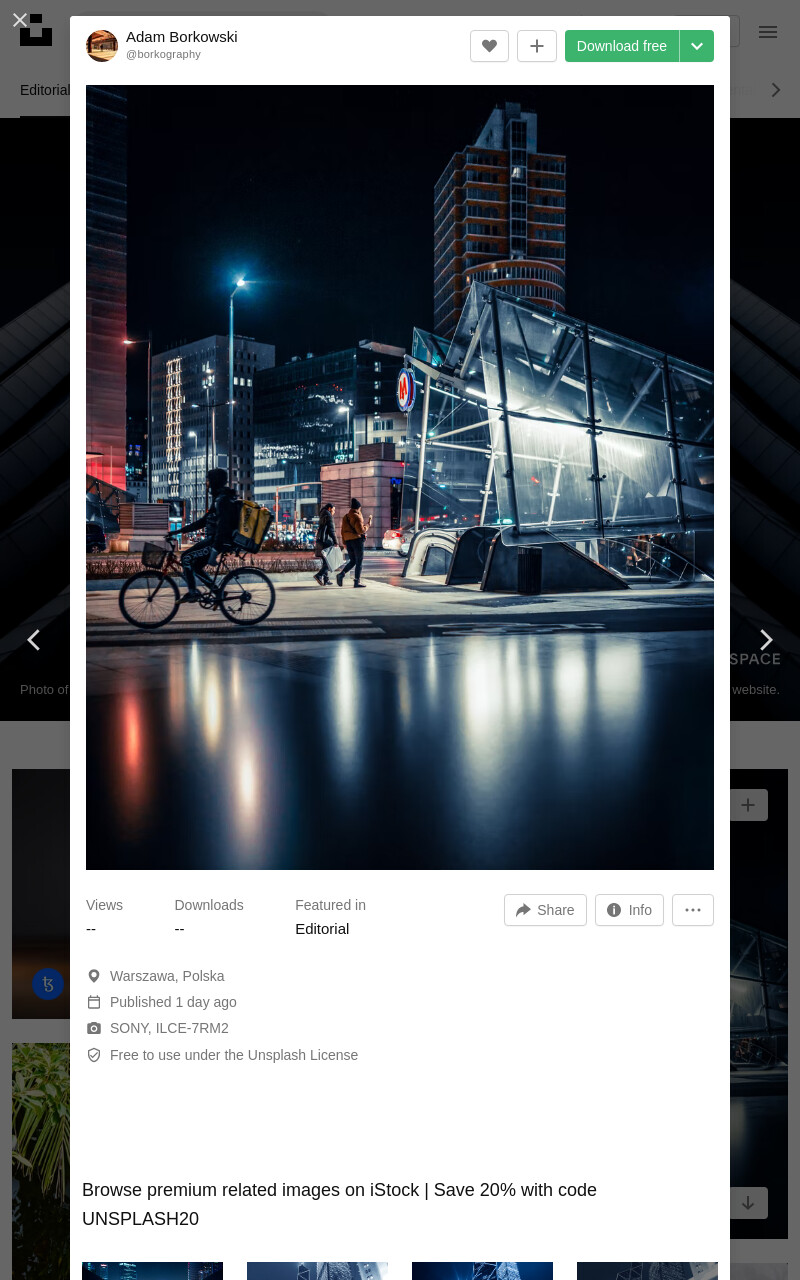Open Adam Borkowski's profile
The width and height of the screenshot is (800, 1280).
tap(181, 37)
